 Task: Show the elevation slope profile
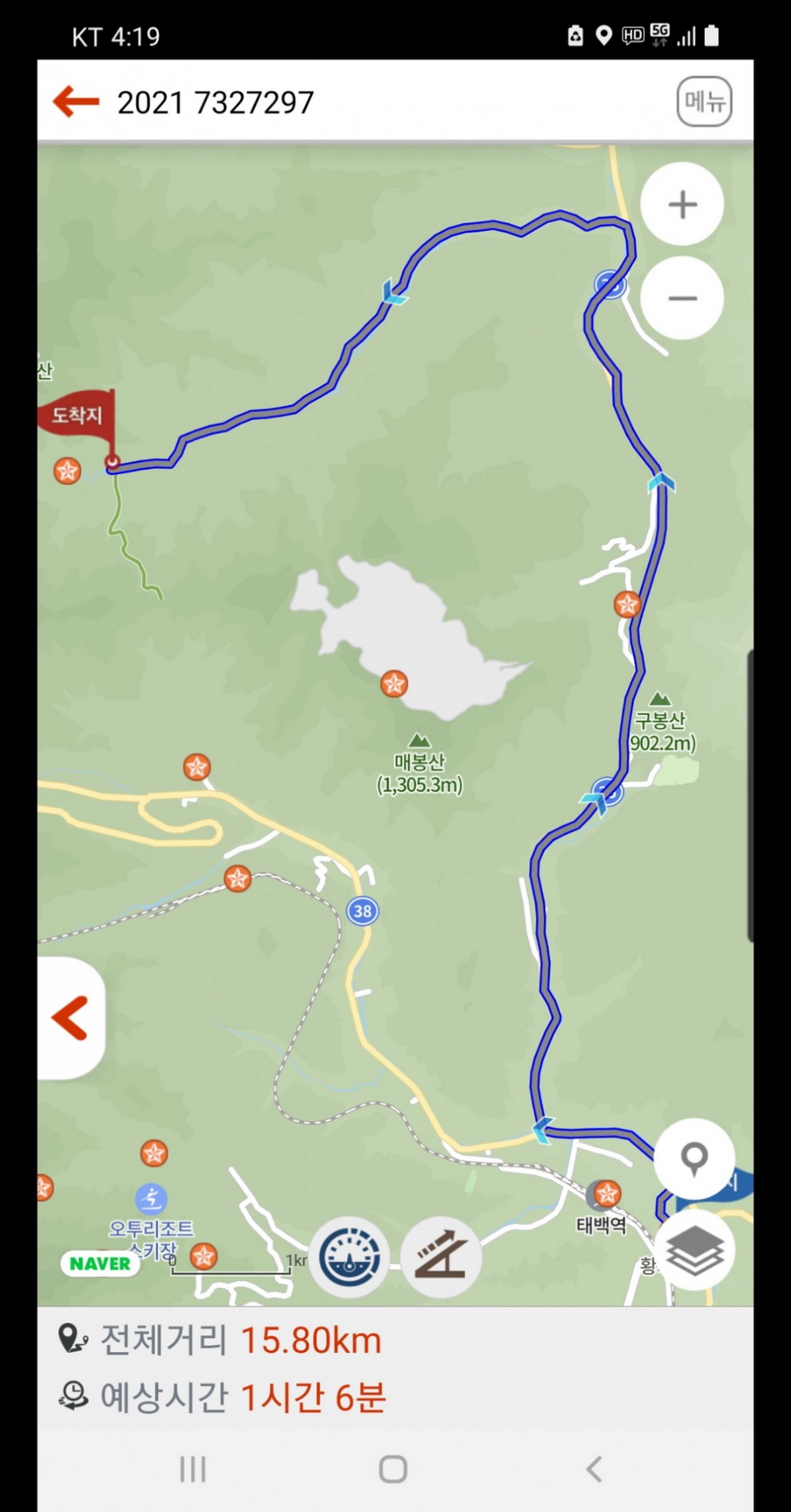441,1257
